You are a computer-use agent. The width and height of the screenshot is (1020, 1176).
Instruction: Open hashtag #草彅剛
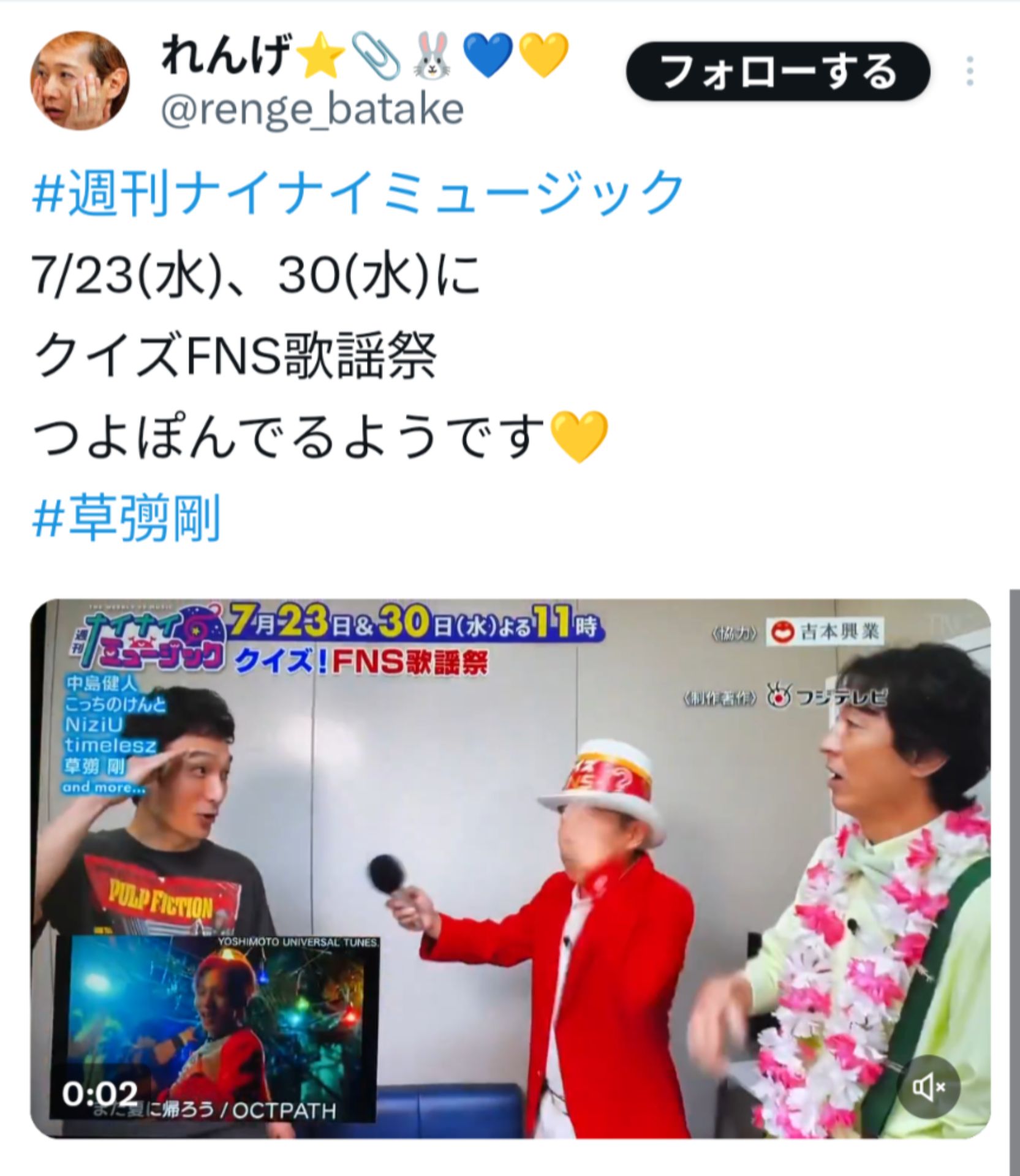click(x=126, y=518)
